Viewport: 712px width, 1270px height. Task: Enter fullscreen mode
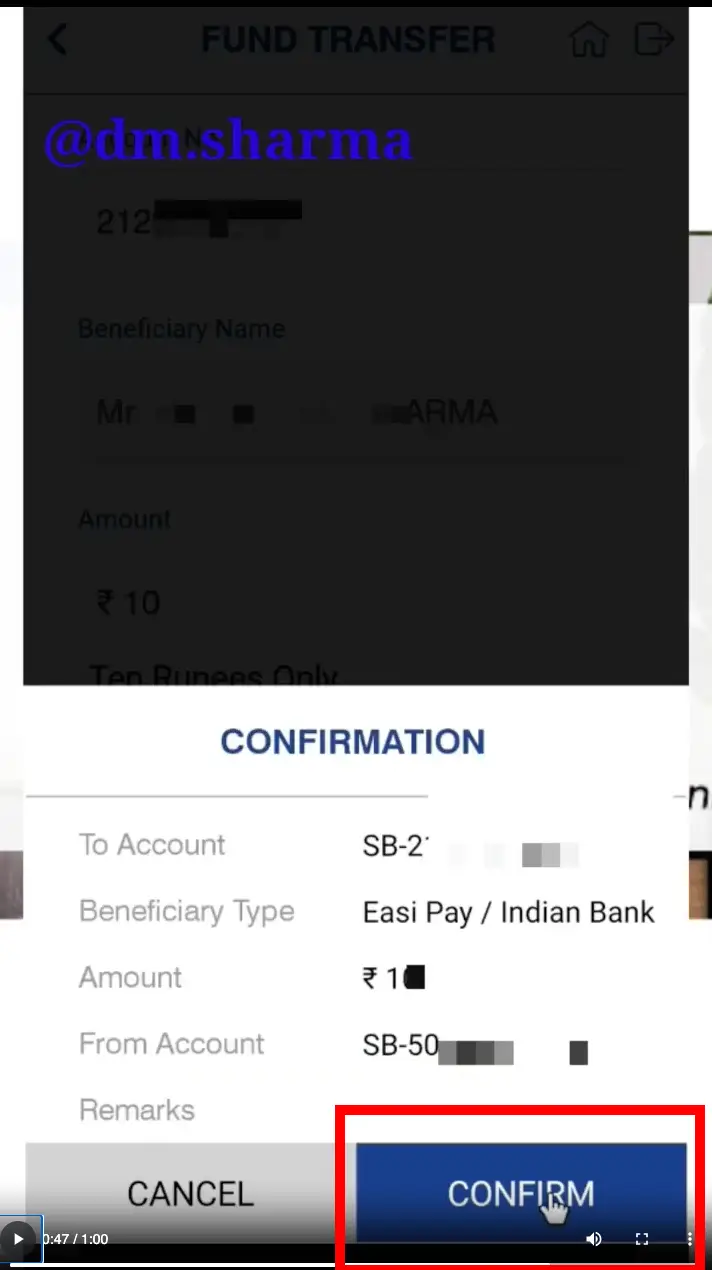tap(642, 1239)
